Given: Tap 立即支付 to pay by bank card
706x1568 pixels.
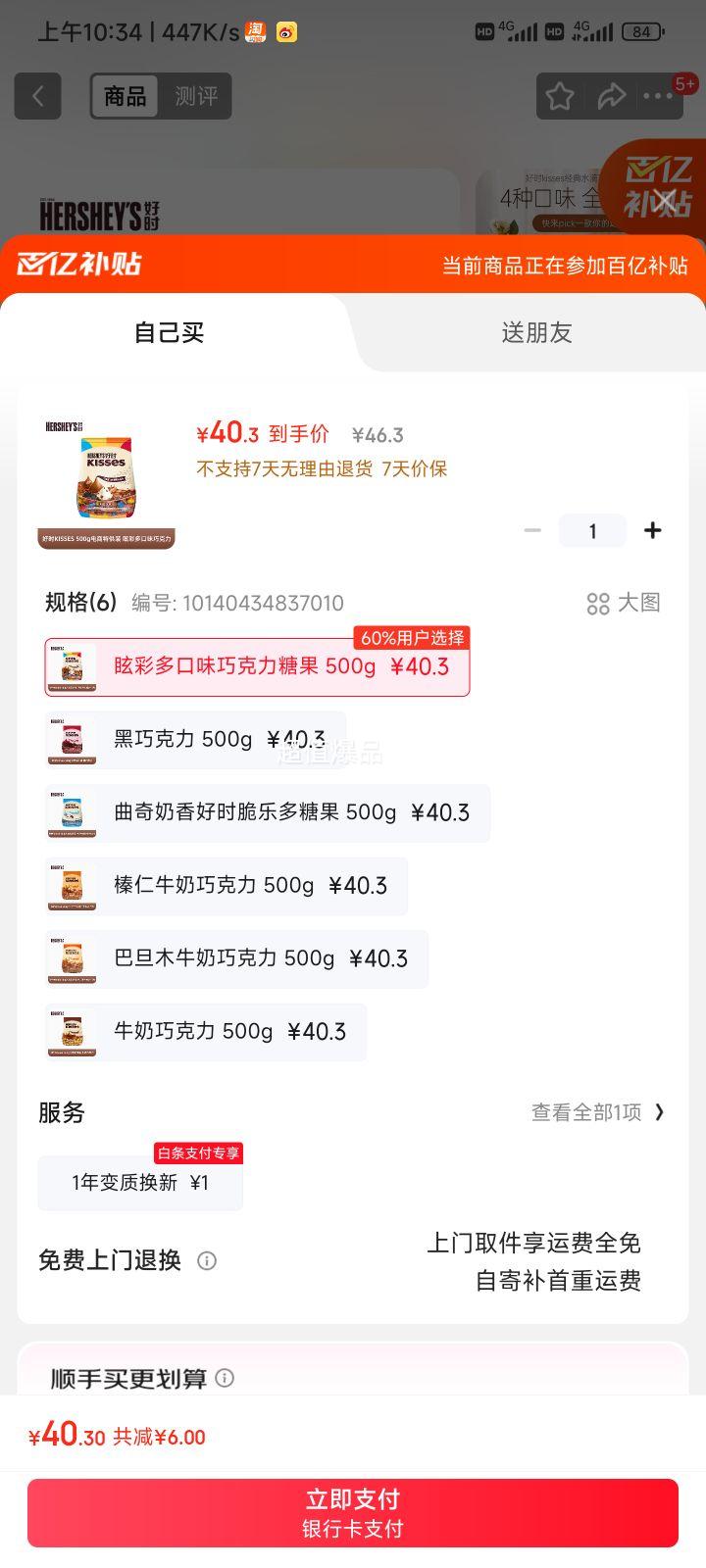Looking at the screenshot, I should [x=353, y=1512].
